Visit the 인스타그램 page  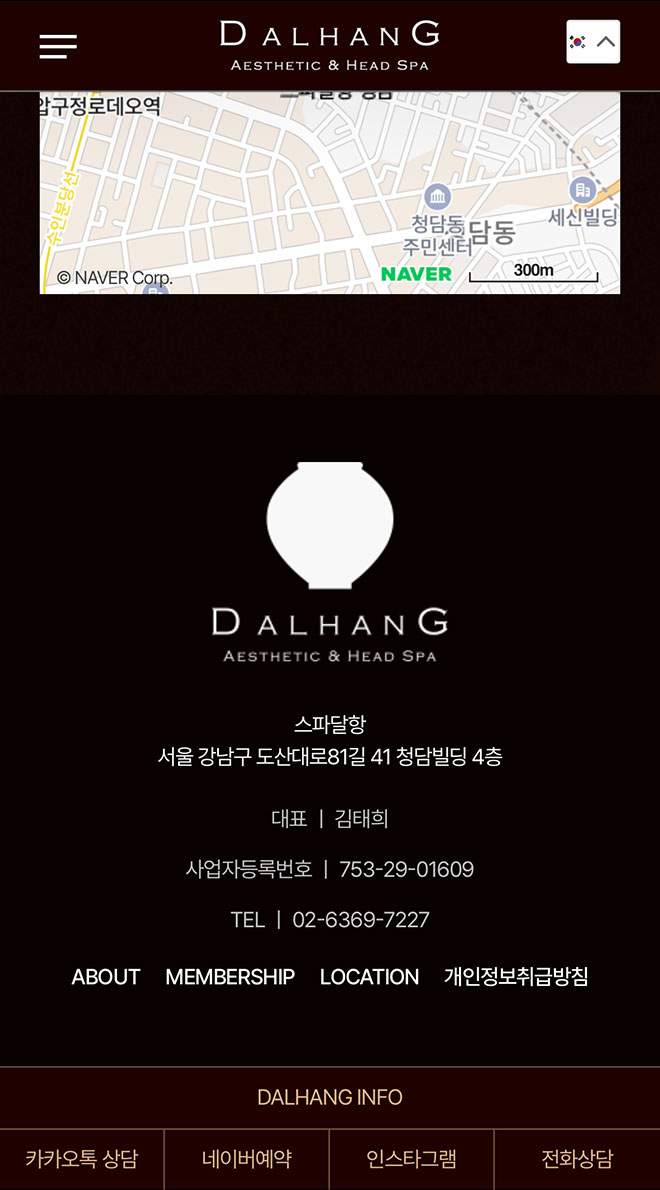pyautogui.click(x=411, y=1160)
